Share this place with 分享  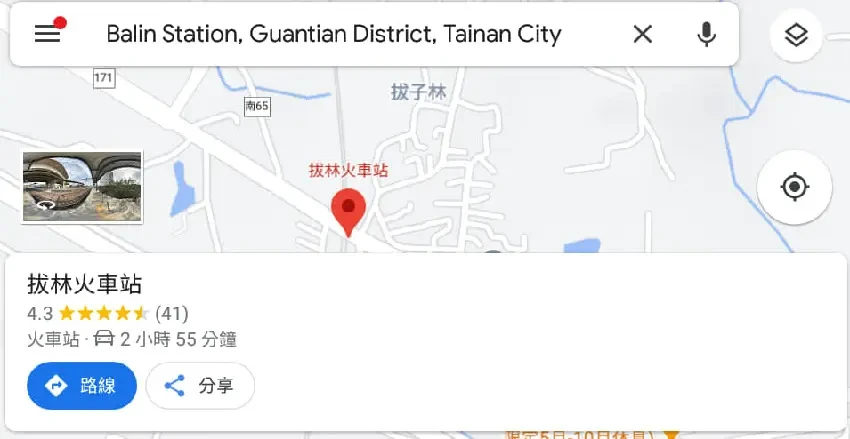click(200, 385)
